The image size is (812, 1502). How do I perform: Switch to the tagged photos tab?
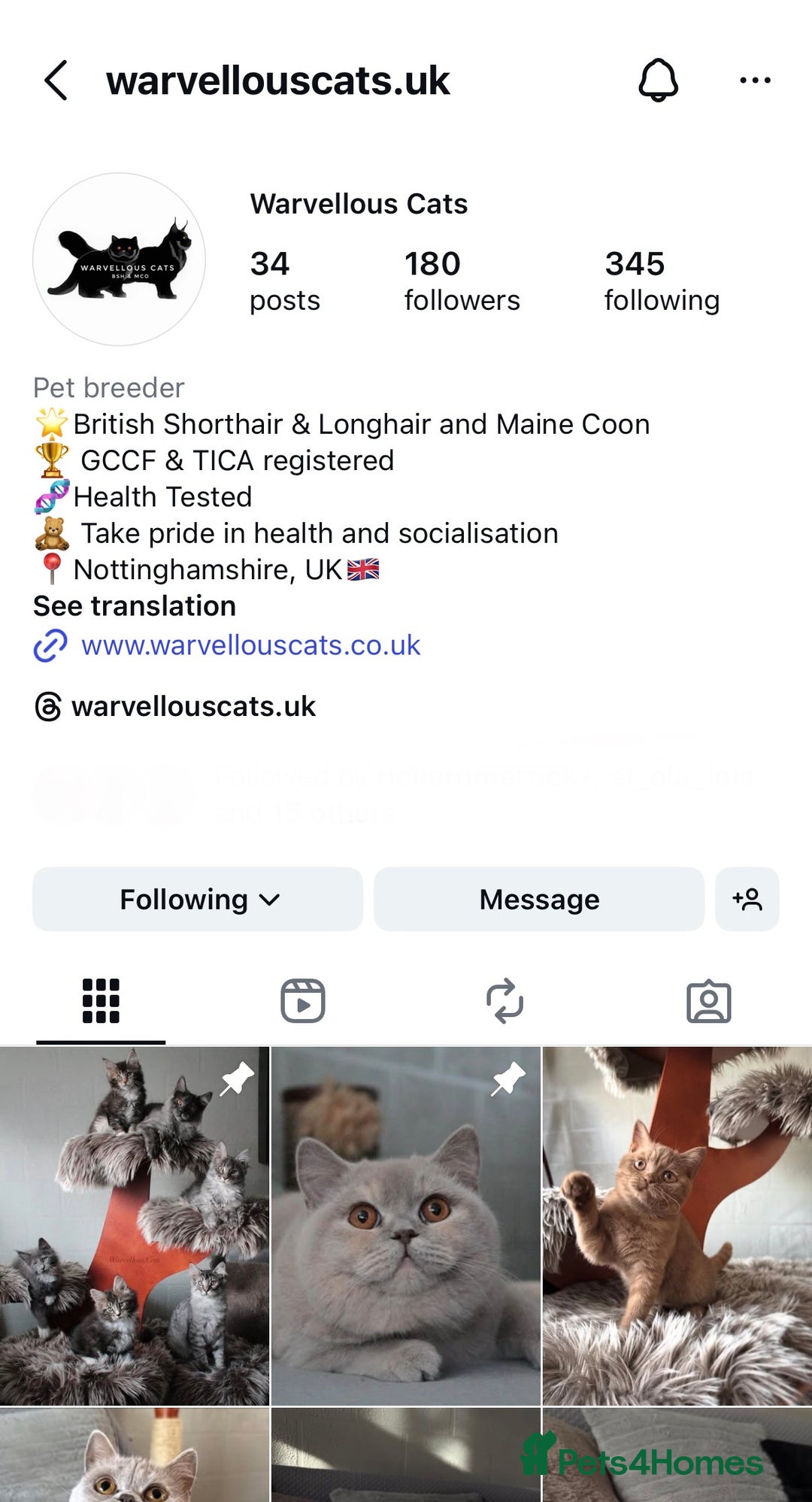point(708,1001)
